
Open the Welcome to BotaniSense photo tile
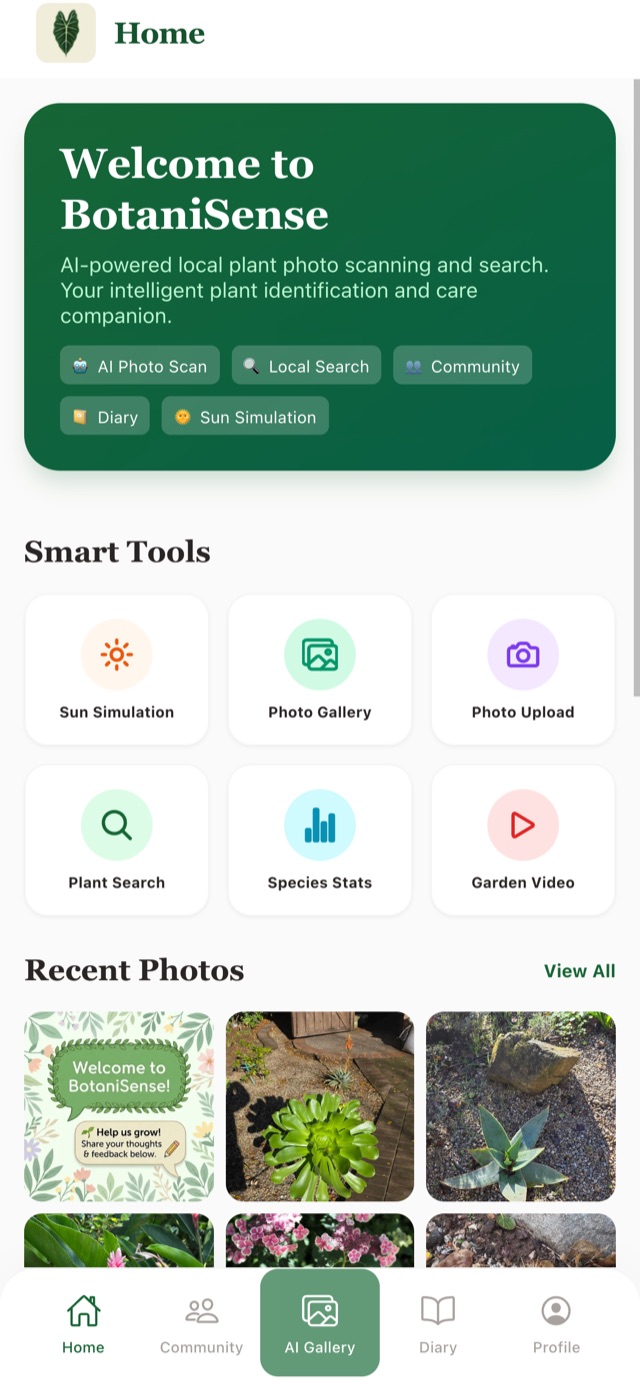point(119,1105)
